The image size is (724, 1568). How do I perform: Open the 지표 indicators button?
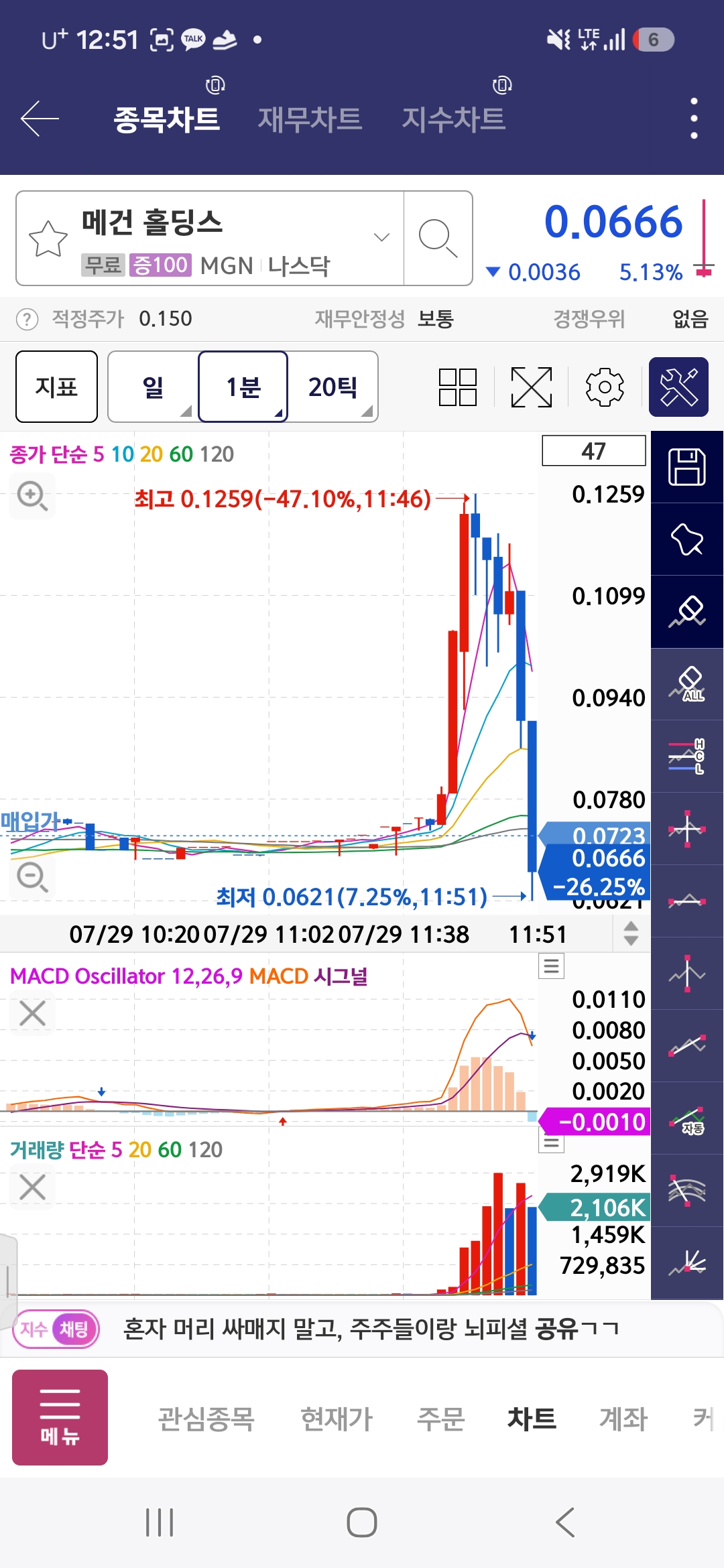click(56, 387)
